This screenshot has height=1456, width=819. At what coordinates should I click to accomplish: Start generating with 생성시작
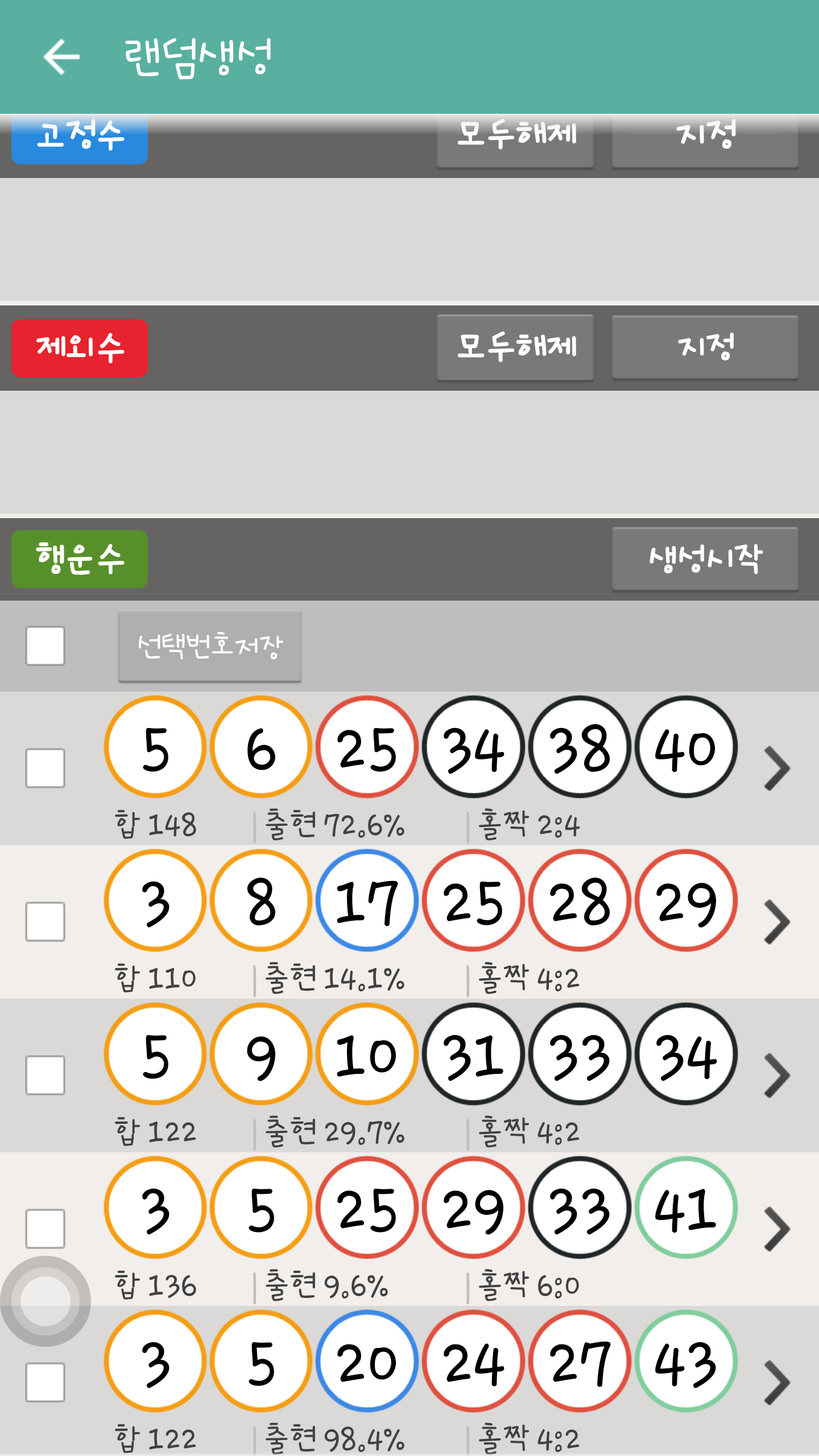tap(705, 559)
